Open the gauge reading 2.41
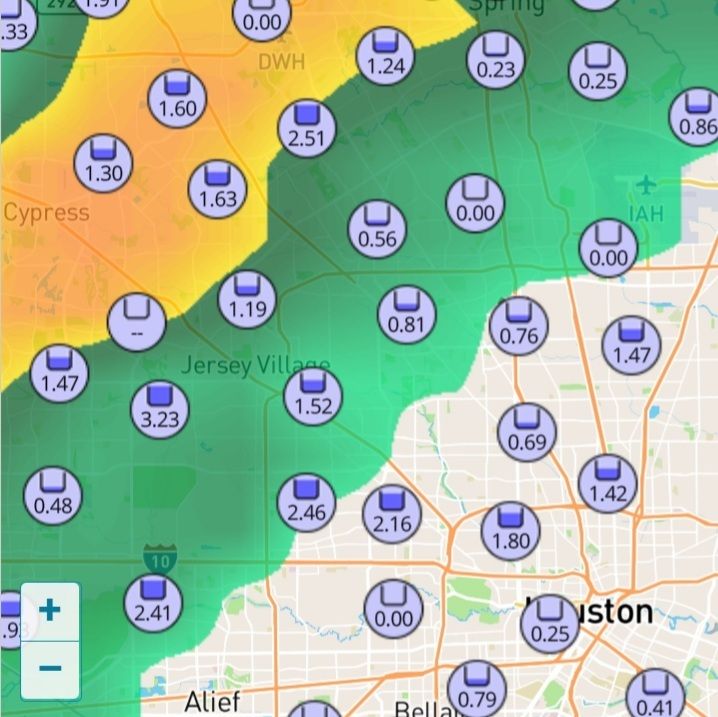The image size is (718, 717). click(x=153, y=602)
